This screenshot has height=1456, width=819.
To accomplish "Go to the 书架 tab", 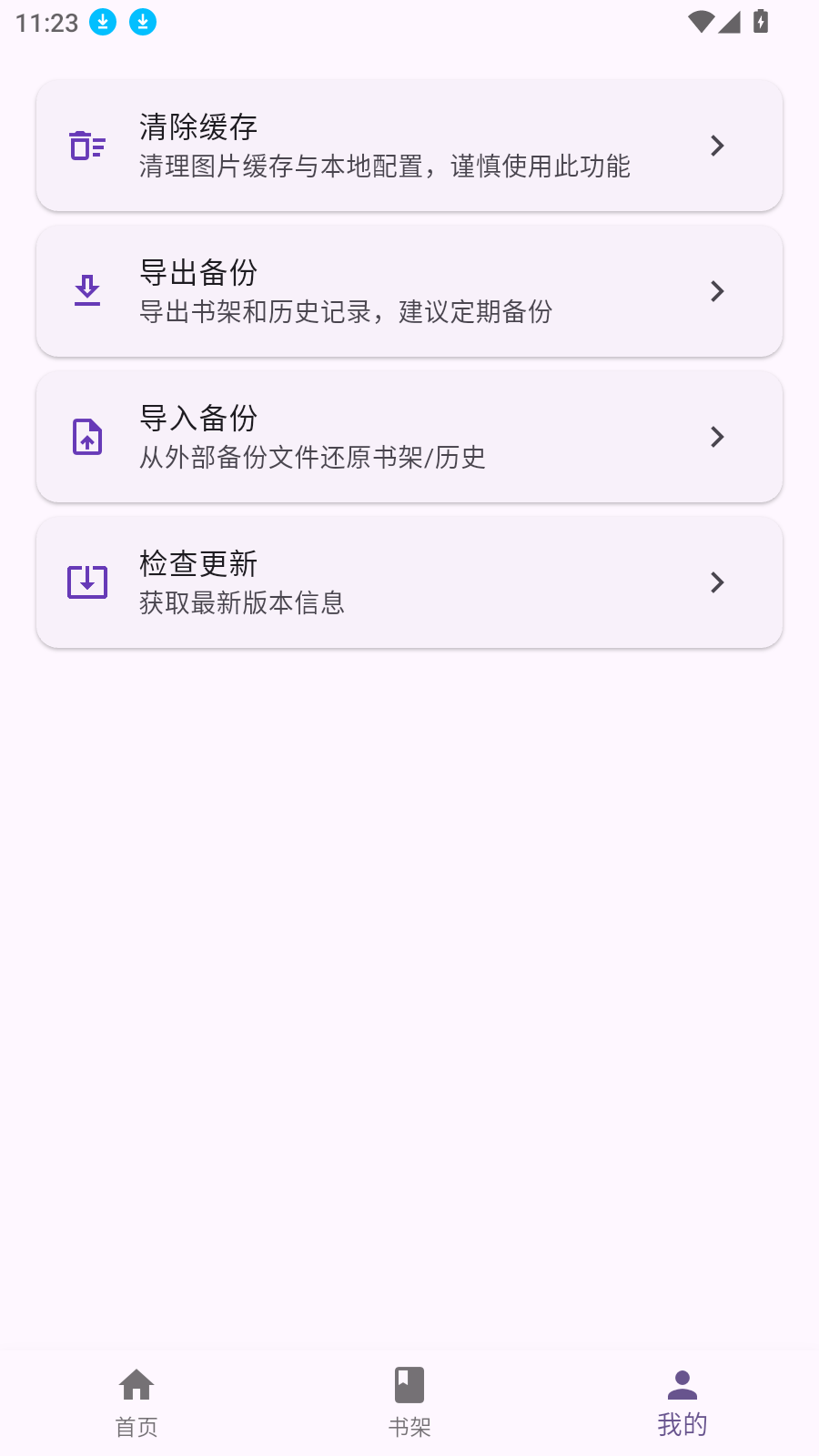I will [409, 1402].
